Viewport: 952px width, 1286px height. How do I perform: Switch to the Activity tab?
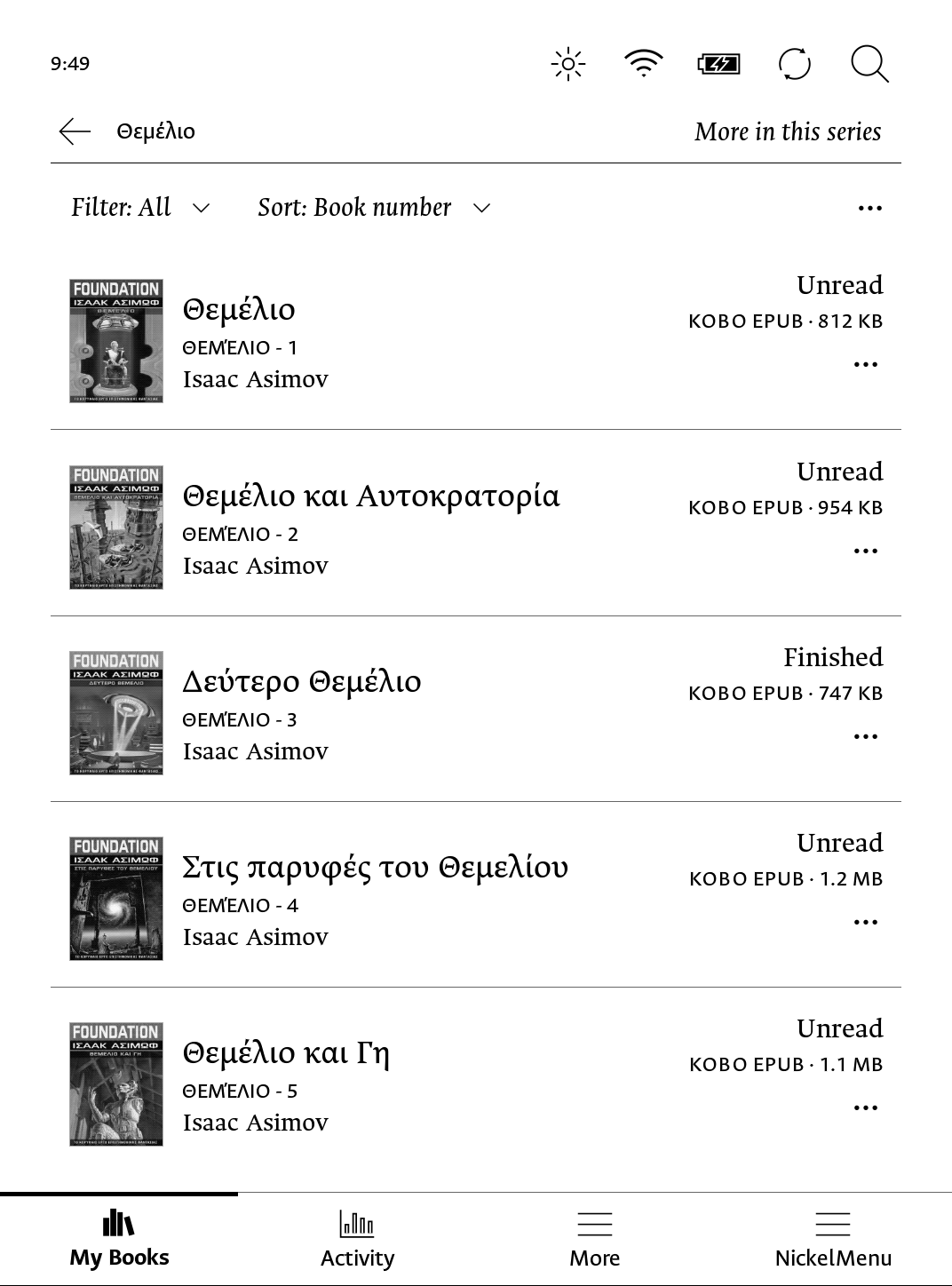[357, 1239]
